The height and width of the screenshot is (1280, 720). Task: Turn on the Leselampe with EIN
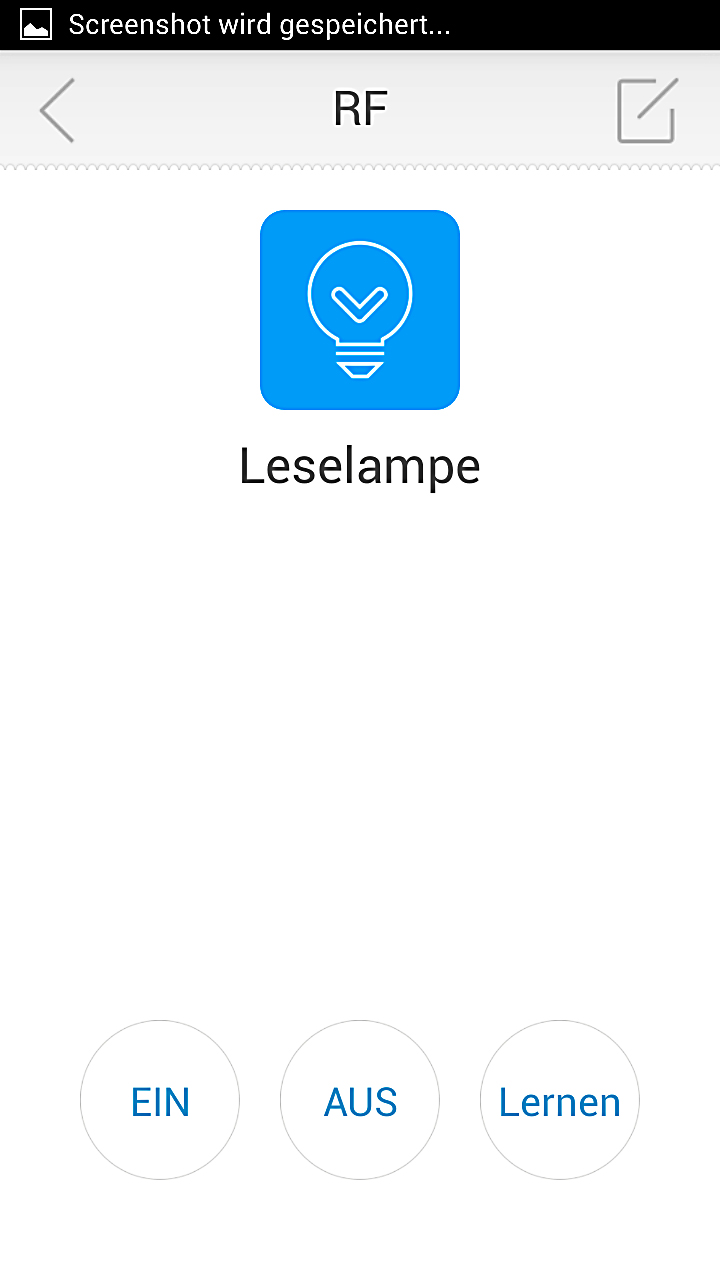(x=160, y=1101)
